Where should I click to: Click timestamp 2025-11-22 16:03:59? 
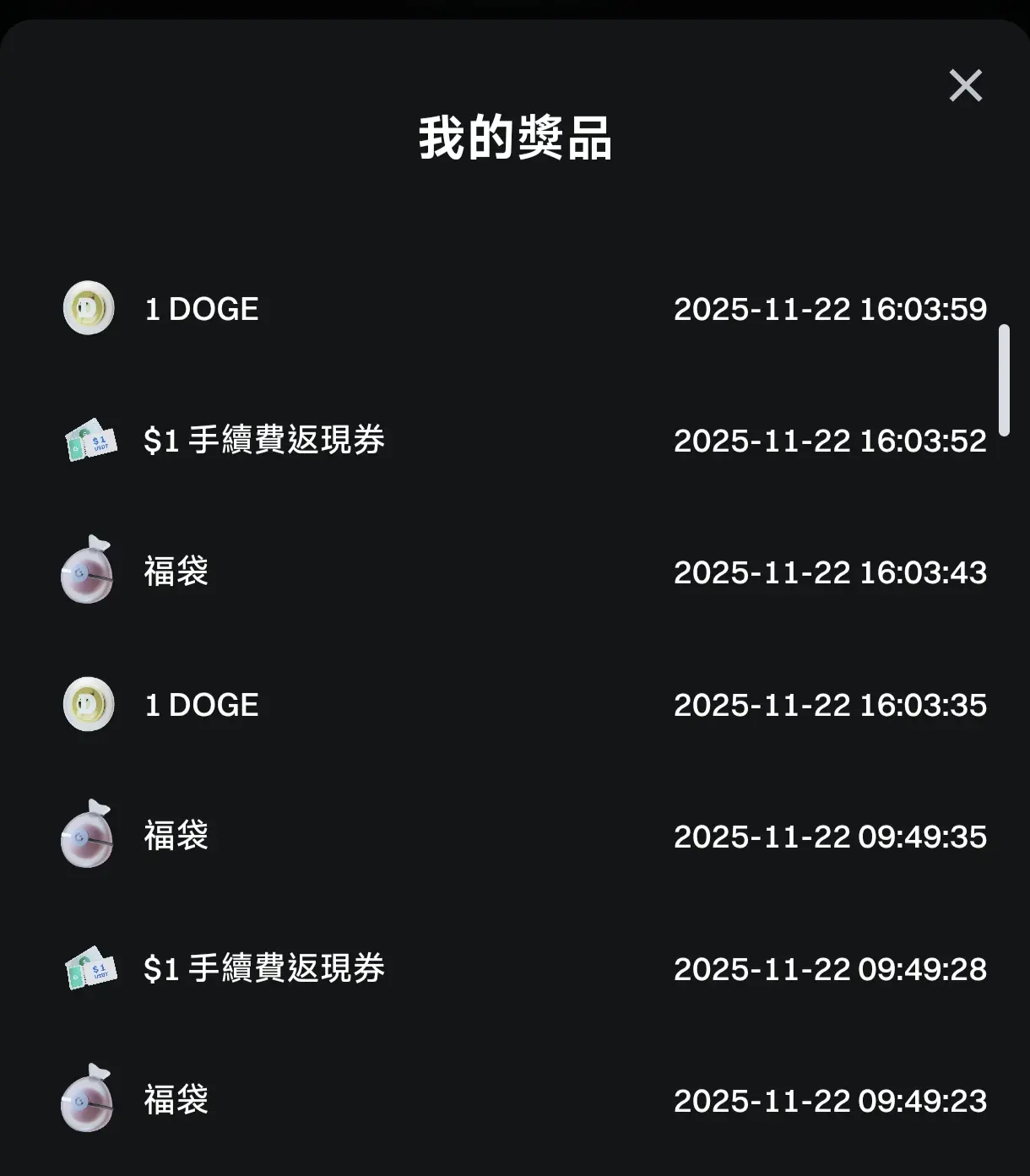pos(831,309)
